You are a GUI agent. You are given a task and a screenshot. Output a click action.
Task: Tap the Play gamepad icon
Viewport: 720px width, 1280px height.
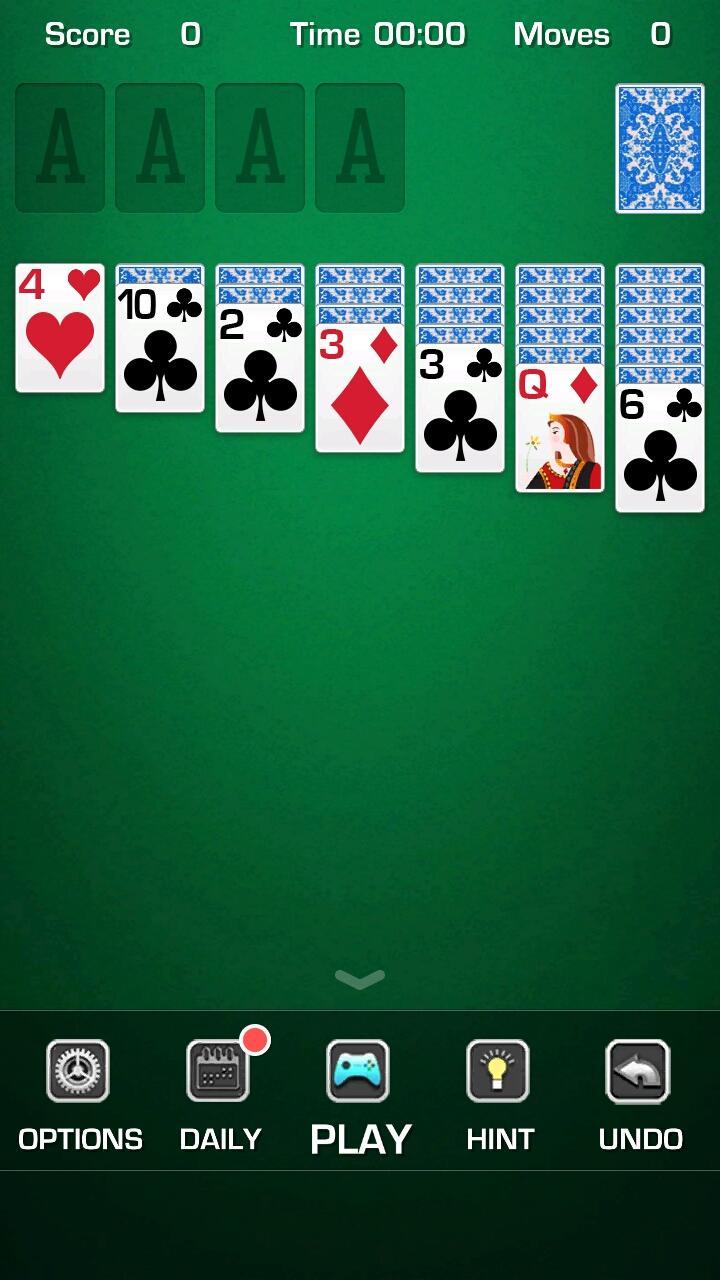pyautogui.click(x=359, y=1072)
